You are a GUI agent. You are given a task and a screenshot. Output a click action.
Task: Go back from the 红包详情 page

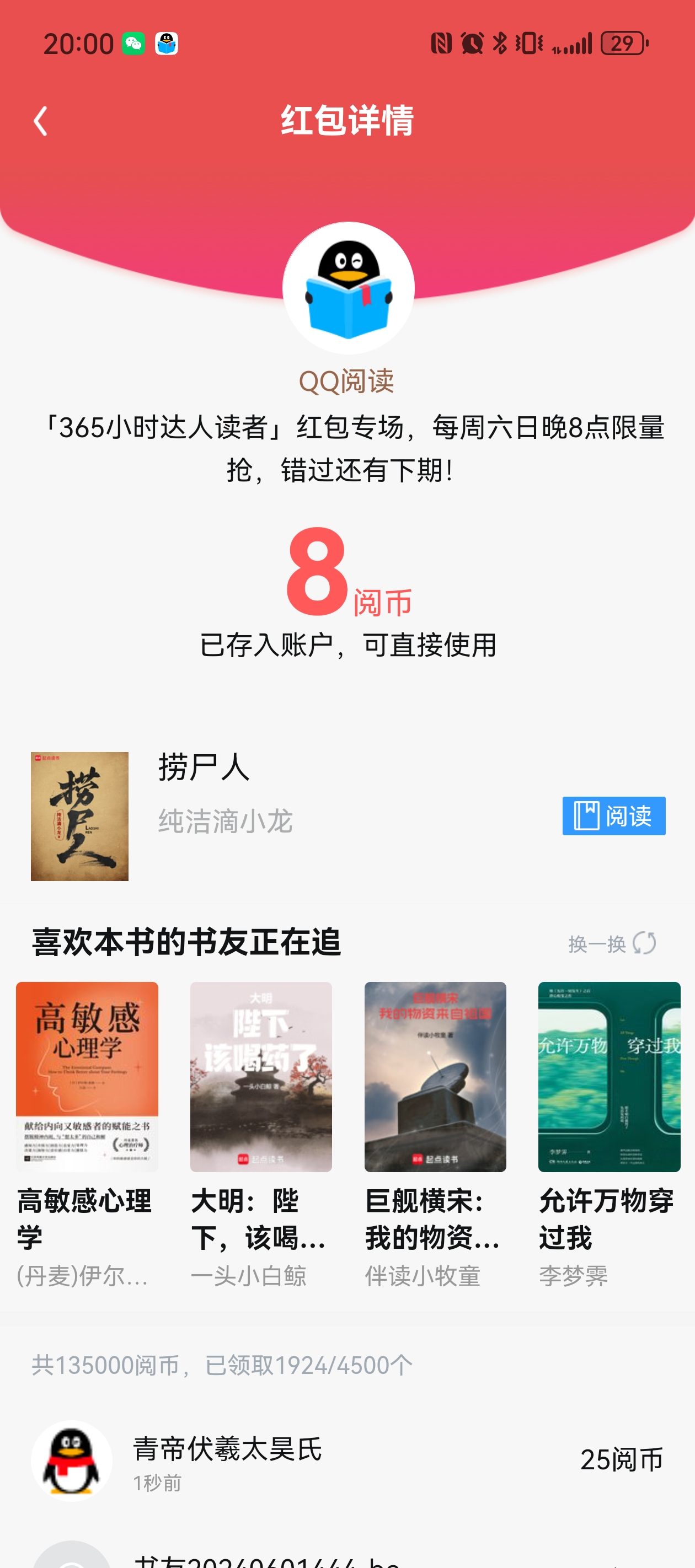40,121
